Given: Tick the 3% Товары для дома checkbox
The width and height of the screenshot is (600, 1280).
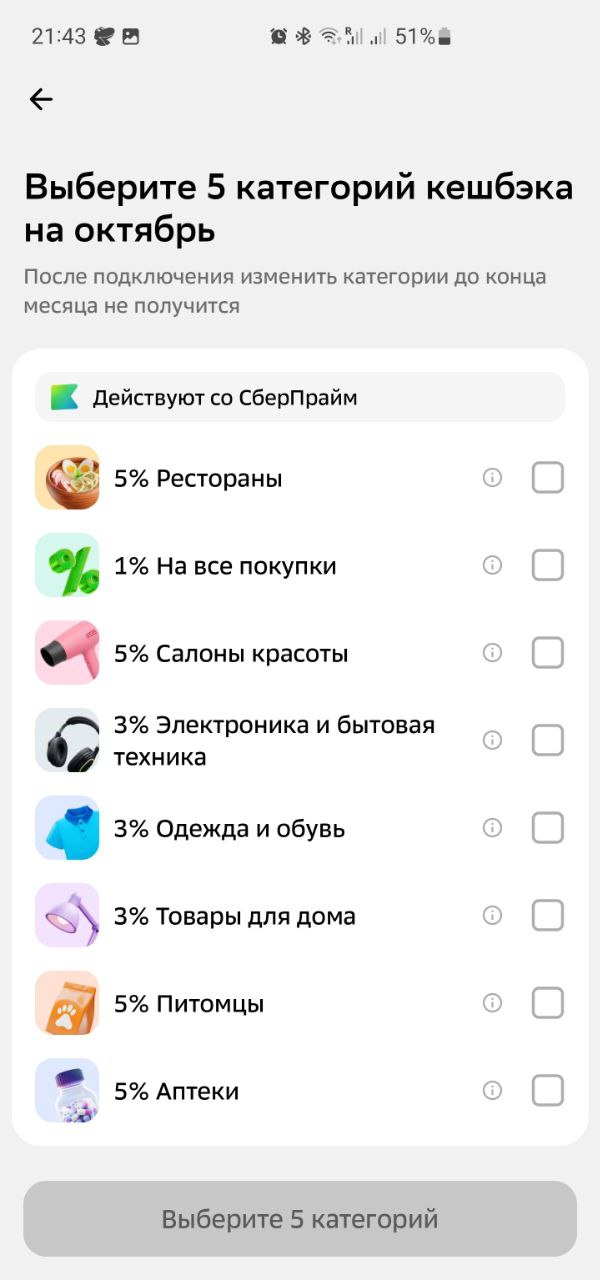Looking at the screenshot, I should 547,915.
